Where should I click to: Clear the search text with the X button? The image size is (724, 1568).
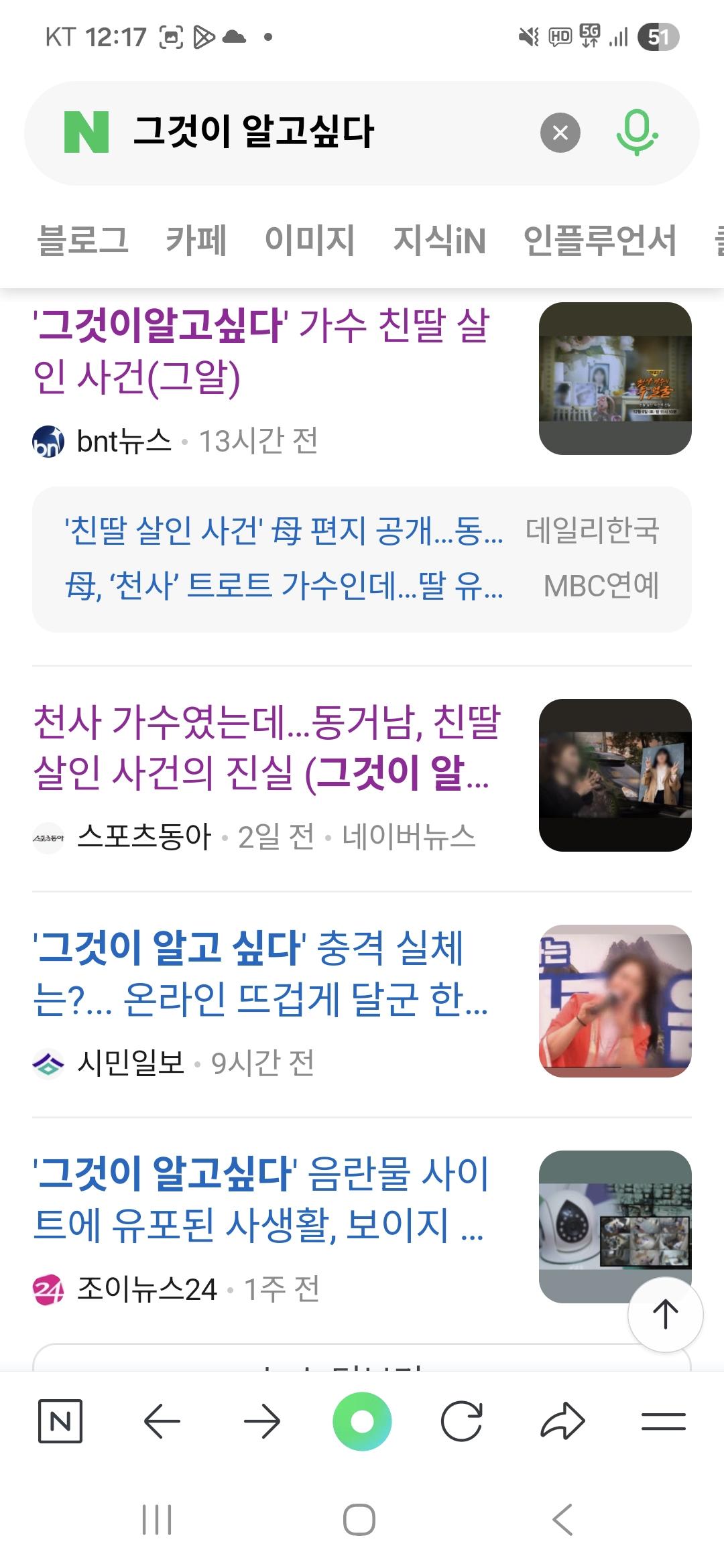pos(560,133)
